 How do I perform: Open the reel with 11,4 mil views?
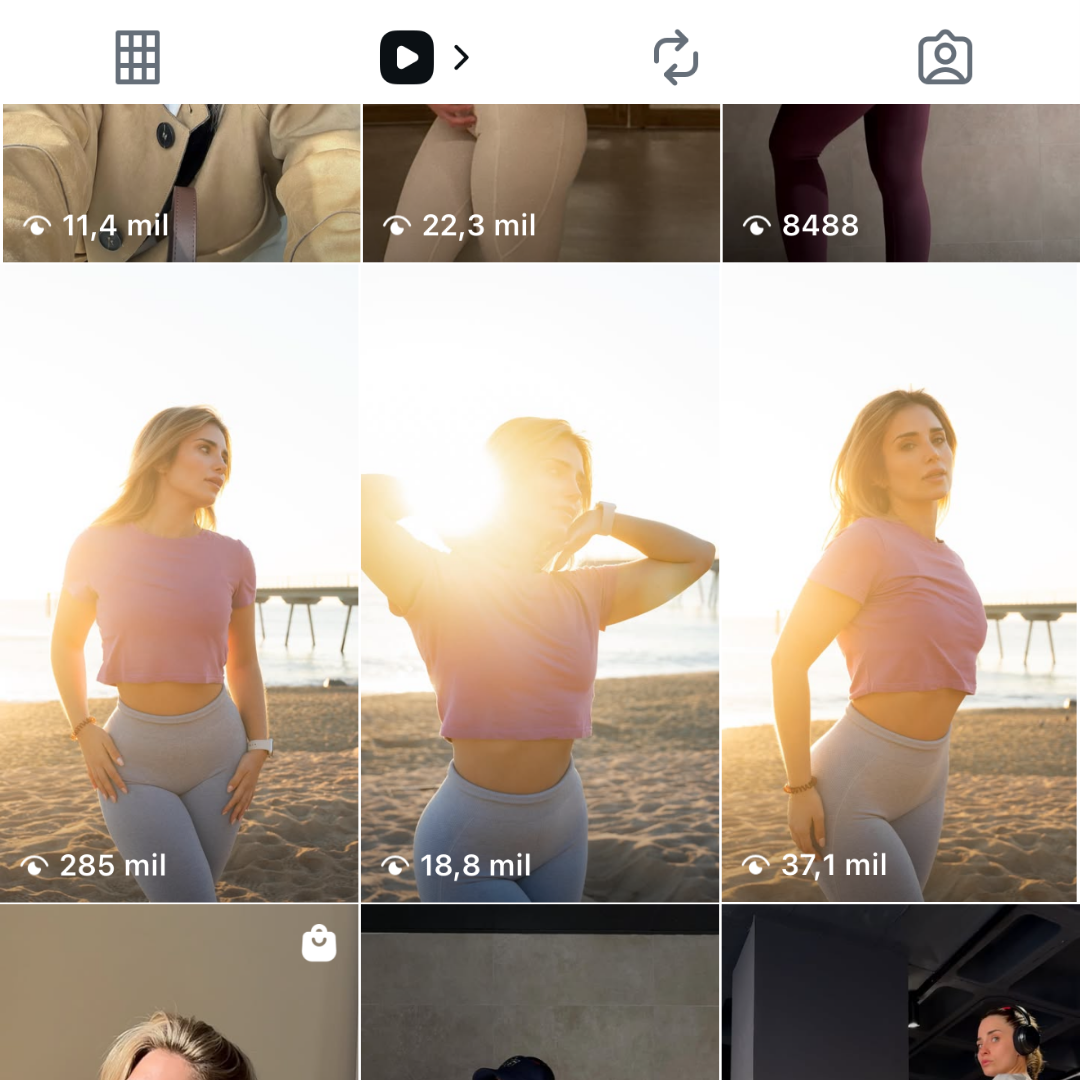pos(180,182)
